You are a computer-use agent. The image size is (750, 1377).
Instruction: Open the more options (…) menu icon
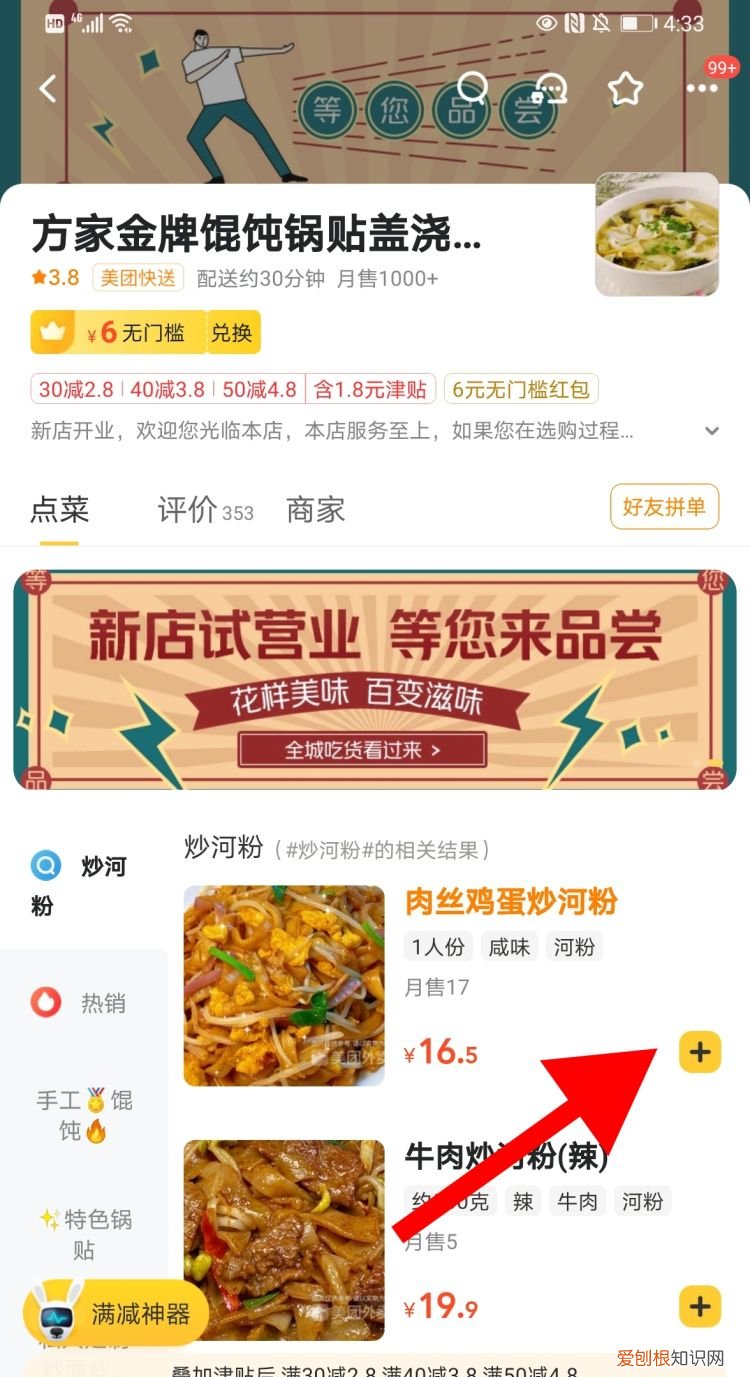coord(701,88)
